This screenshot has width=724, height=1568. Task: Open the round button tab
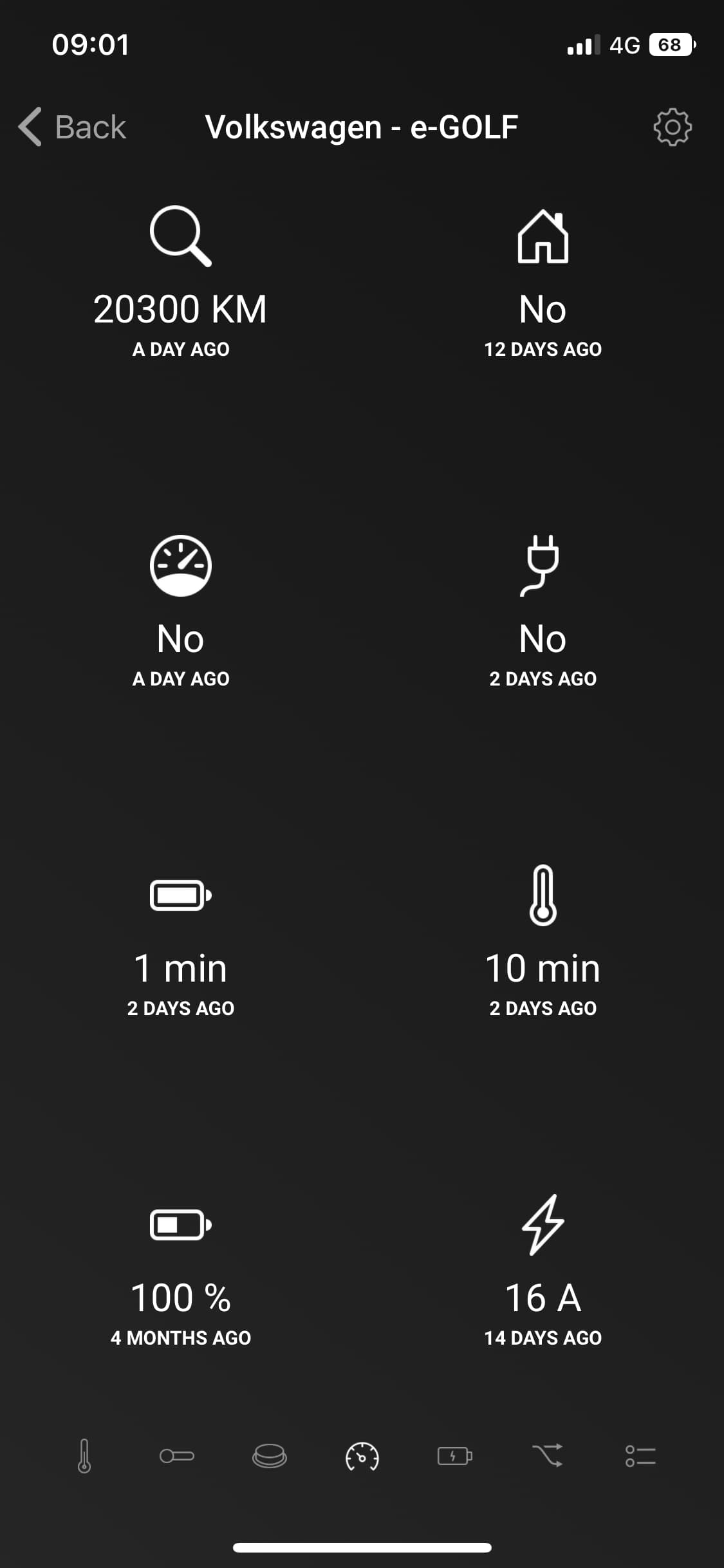click(270, 1456)
